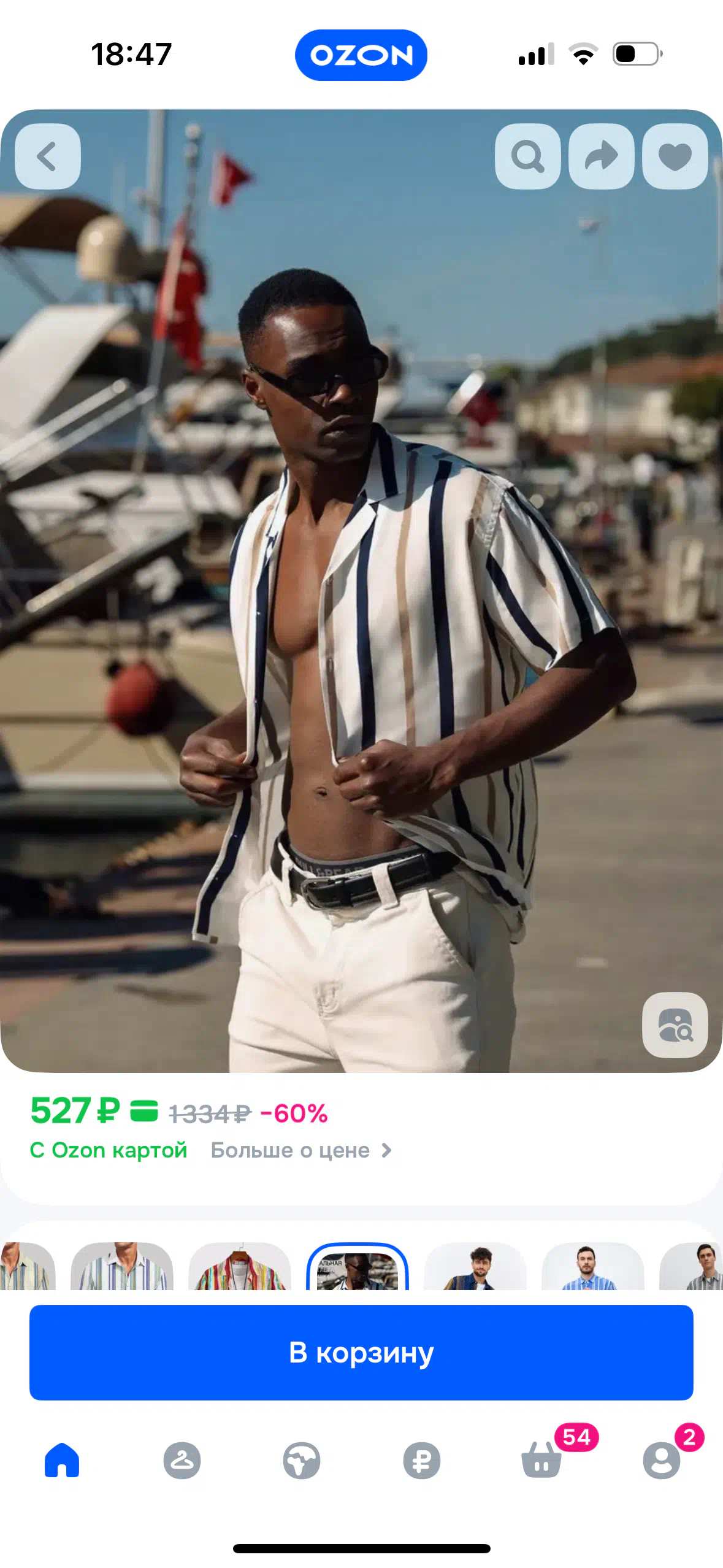Find similar items by photo
Viewport: 723px width, 1568px height.
click(x=675, y=1024)
